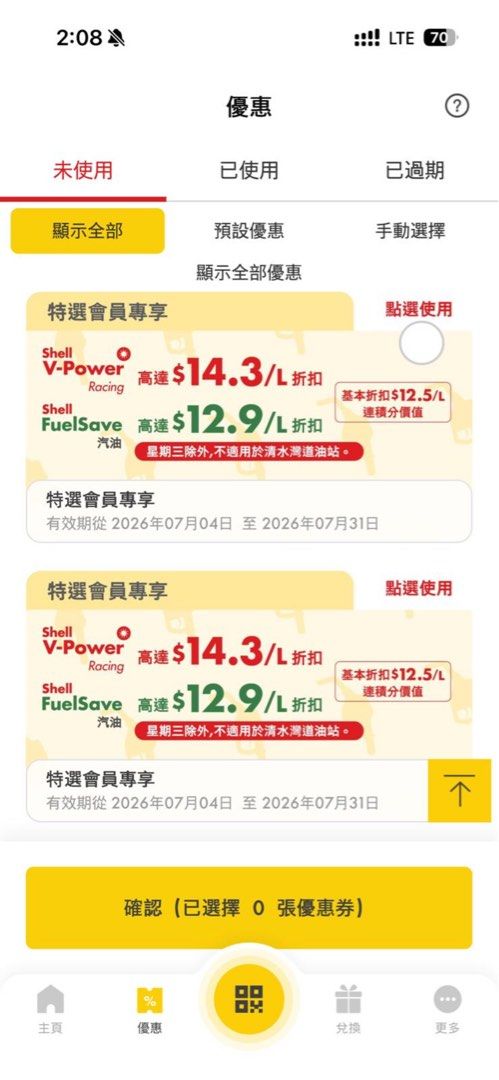Screen dimensions: 499x1080
Task: Switch to the 已過期 tab
Action: 415,170
